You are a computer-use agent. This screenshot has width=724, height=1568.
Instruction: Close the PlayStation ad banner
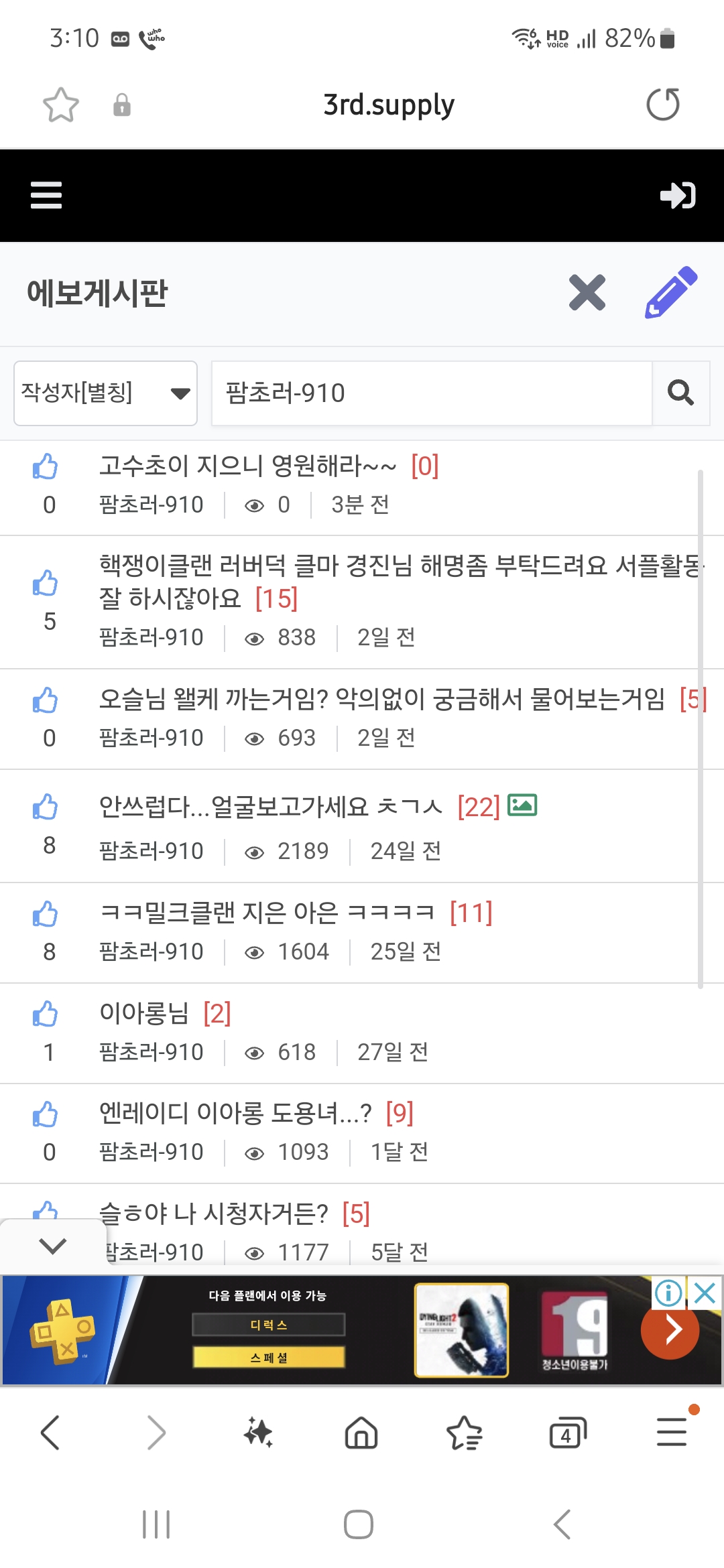coord(705,1293)
